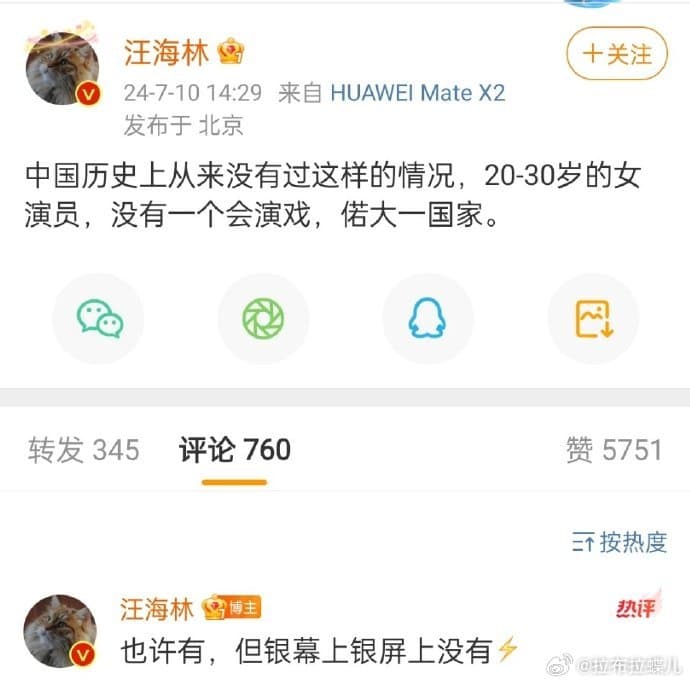Open 汪海林's profile avatar on the post
Image resolution: width=690 pixels, height=684 pixels.
[x=62, y=68]
